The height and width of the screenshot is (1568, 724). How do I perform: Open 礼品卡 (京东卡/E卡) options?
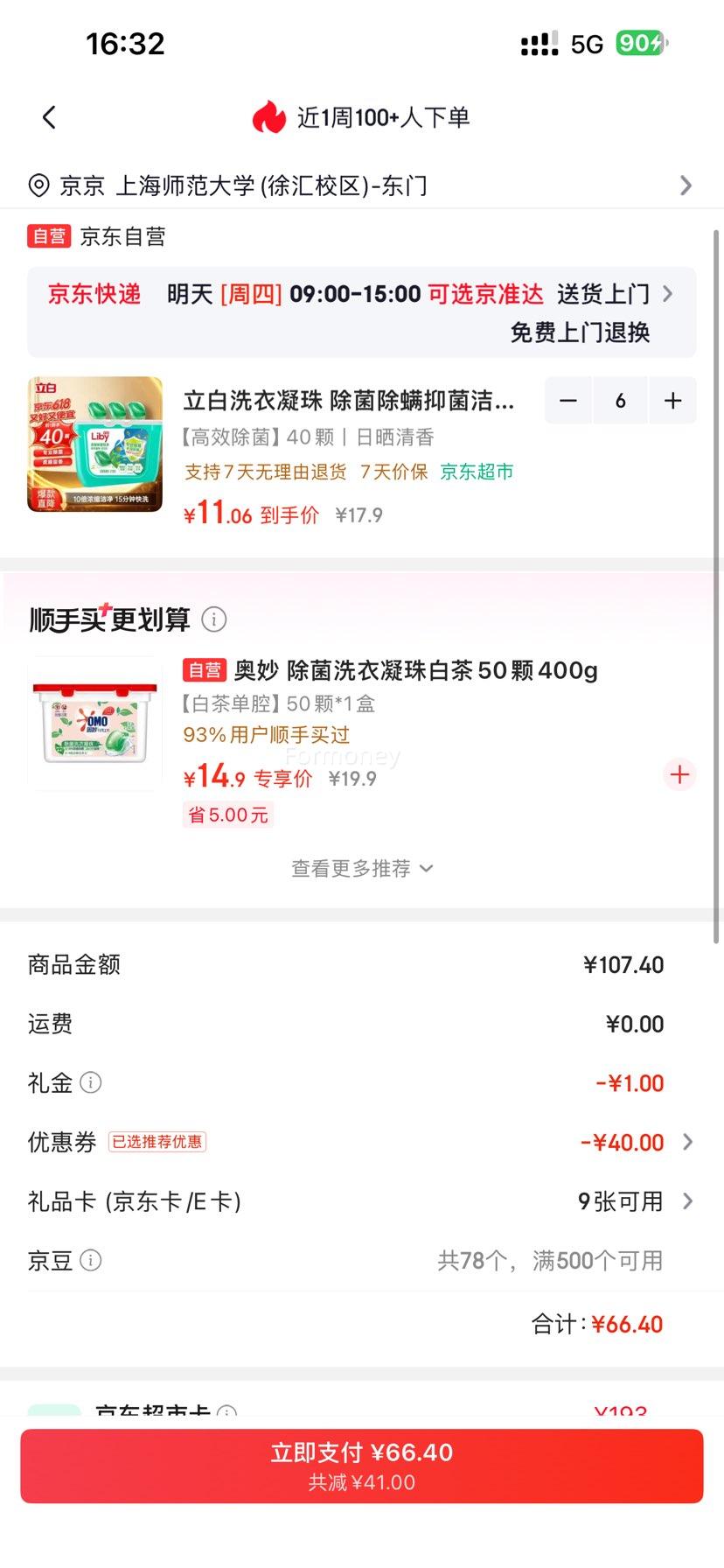(362, 1201)
